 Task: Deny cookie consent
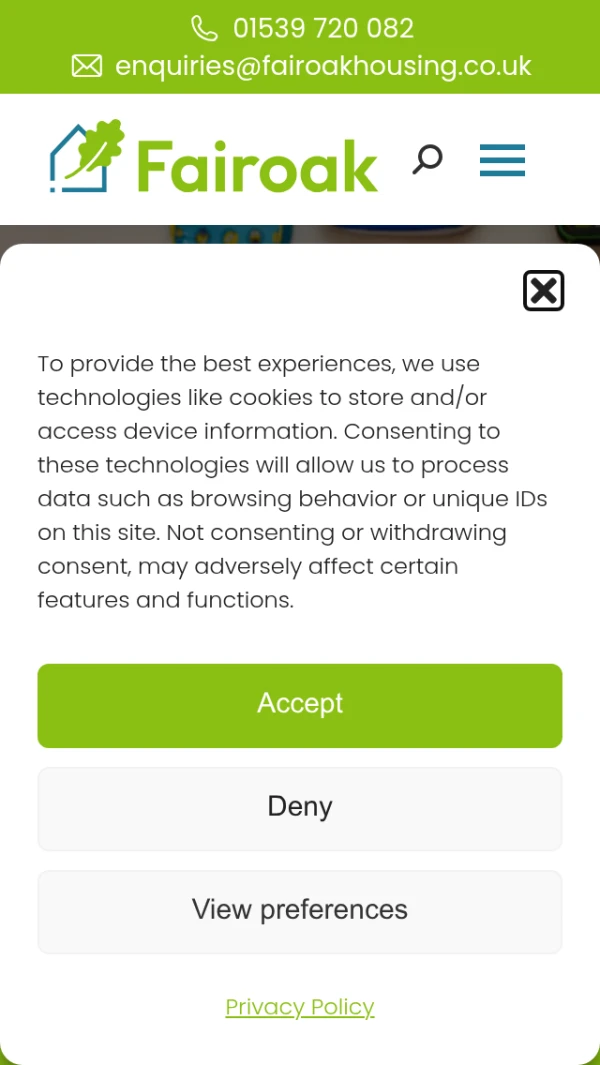click(x=300, y=808)
